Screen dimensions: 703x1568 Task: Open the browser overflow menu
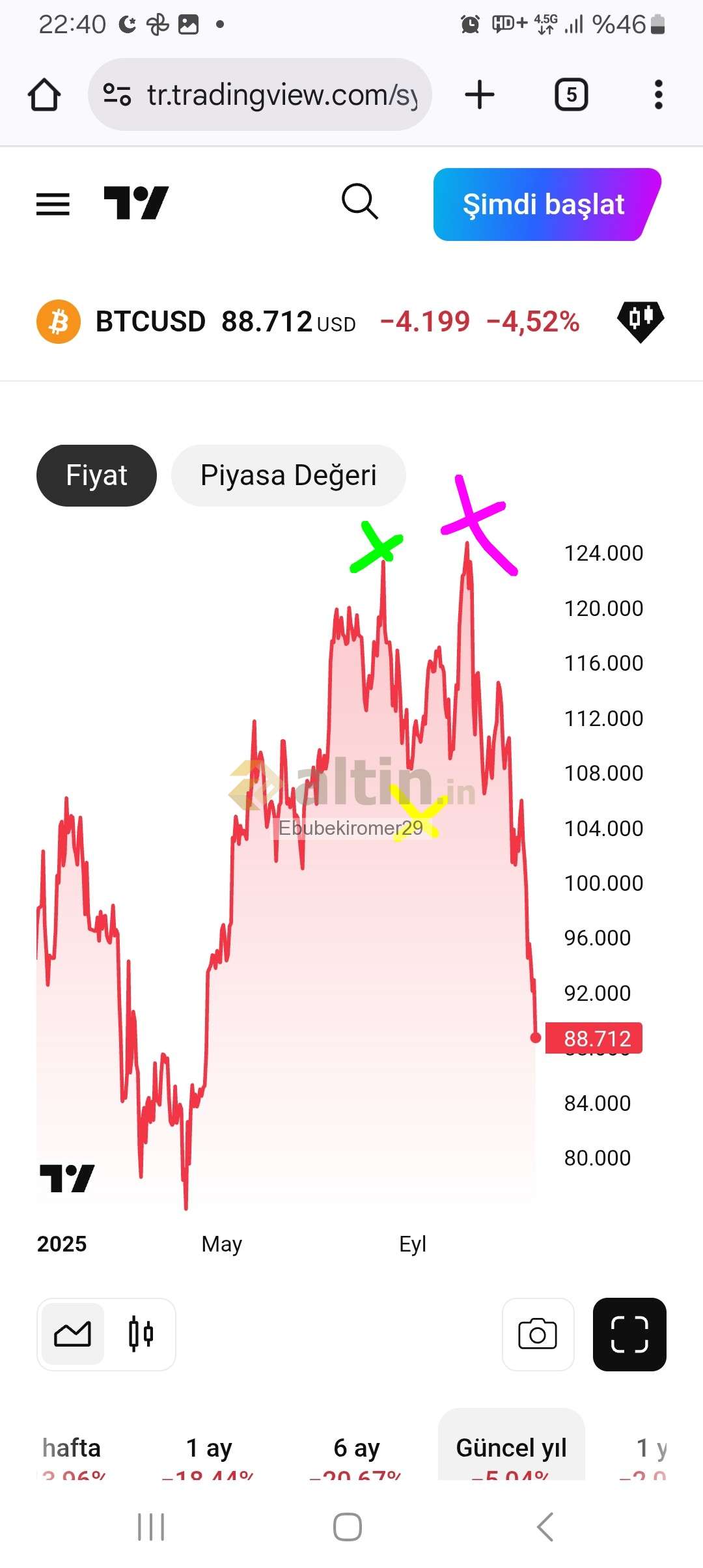(658, 95)
